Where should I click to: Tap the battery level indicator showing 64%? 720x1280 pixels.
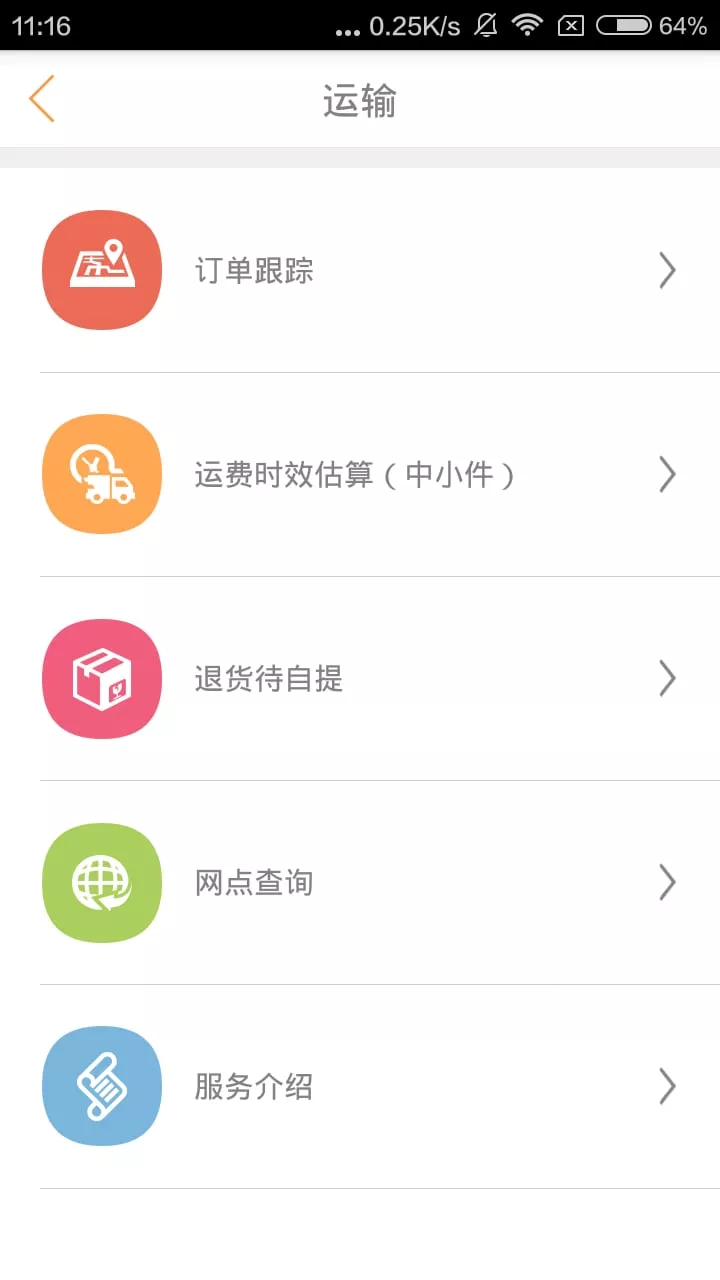[625, 25]
